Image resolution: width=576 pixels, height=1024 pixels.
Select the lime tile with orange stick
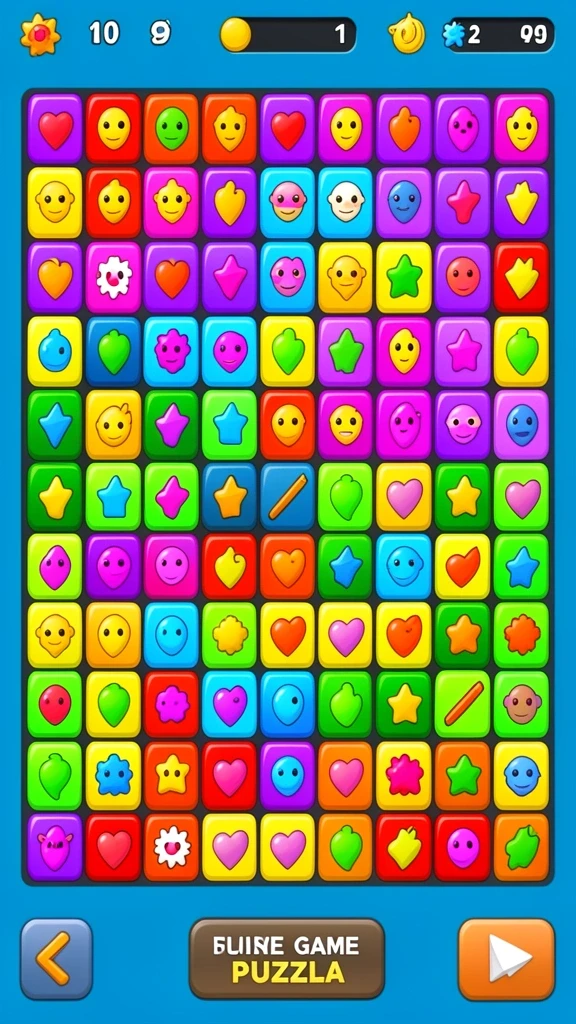click(463, 704)
